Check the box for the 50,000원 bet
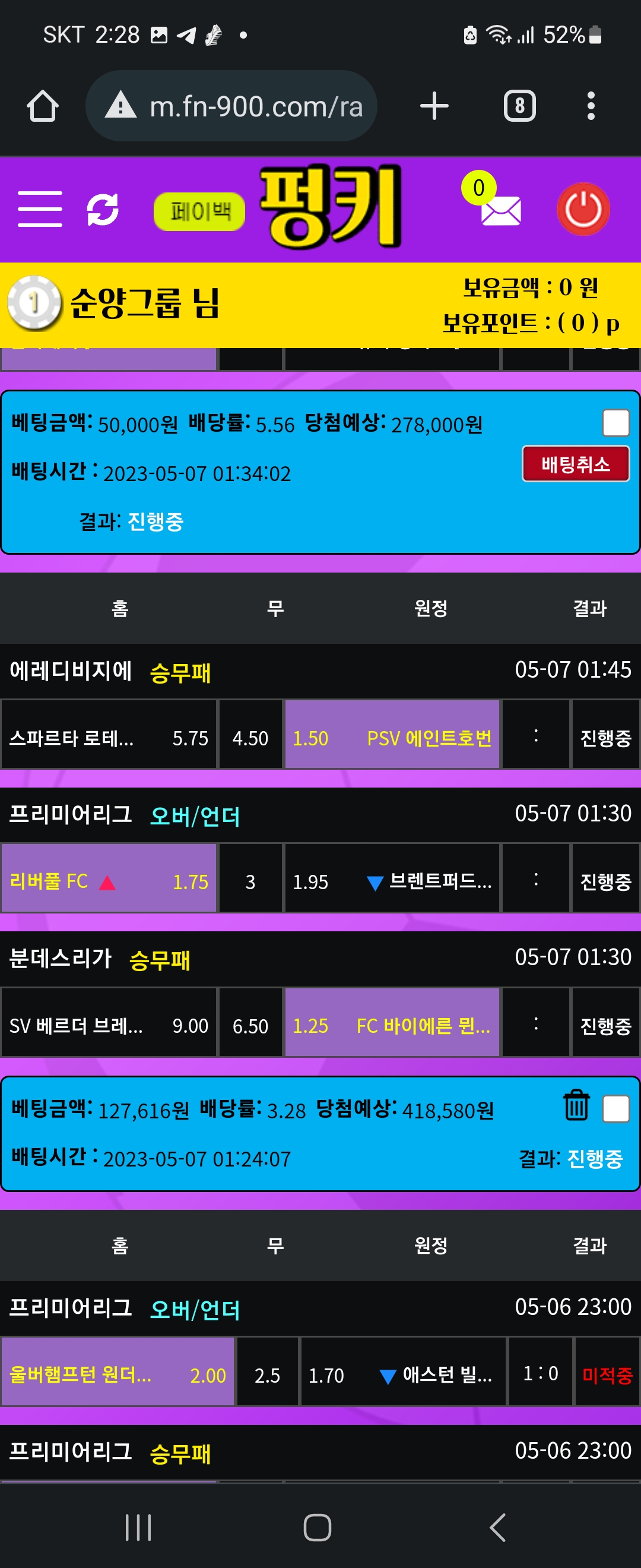Viewport: 641px width, 1568px height. [x=615, y=423]
